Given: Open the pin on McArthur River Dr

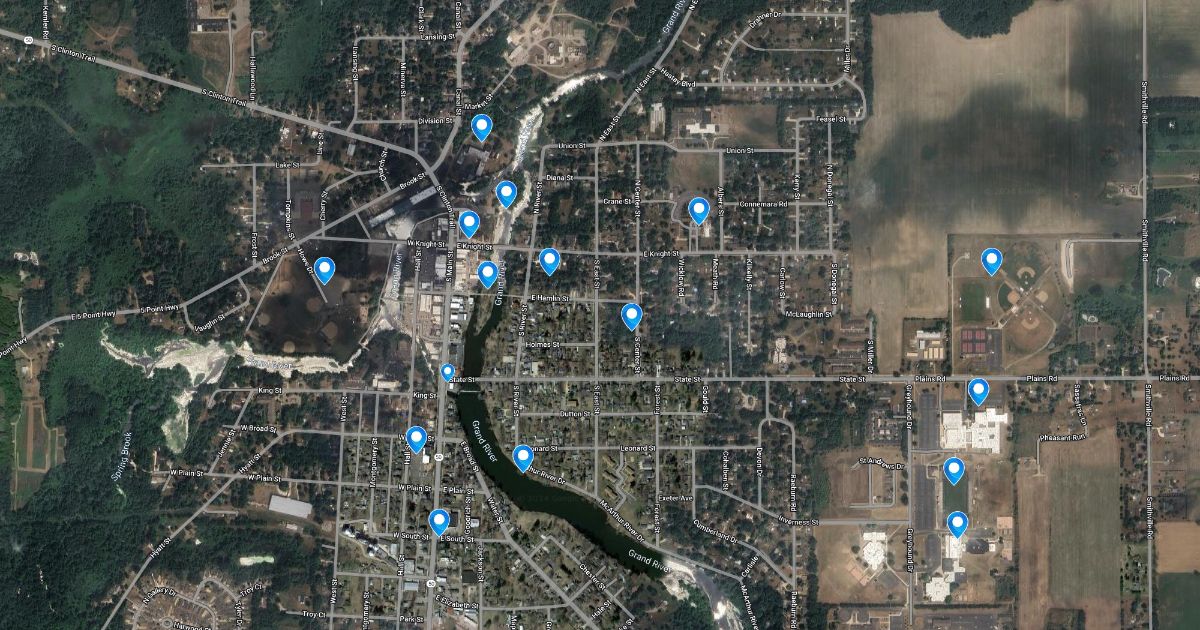Looking at the screenshot, I should [522, 458].
